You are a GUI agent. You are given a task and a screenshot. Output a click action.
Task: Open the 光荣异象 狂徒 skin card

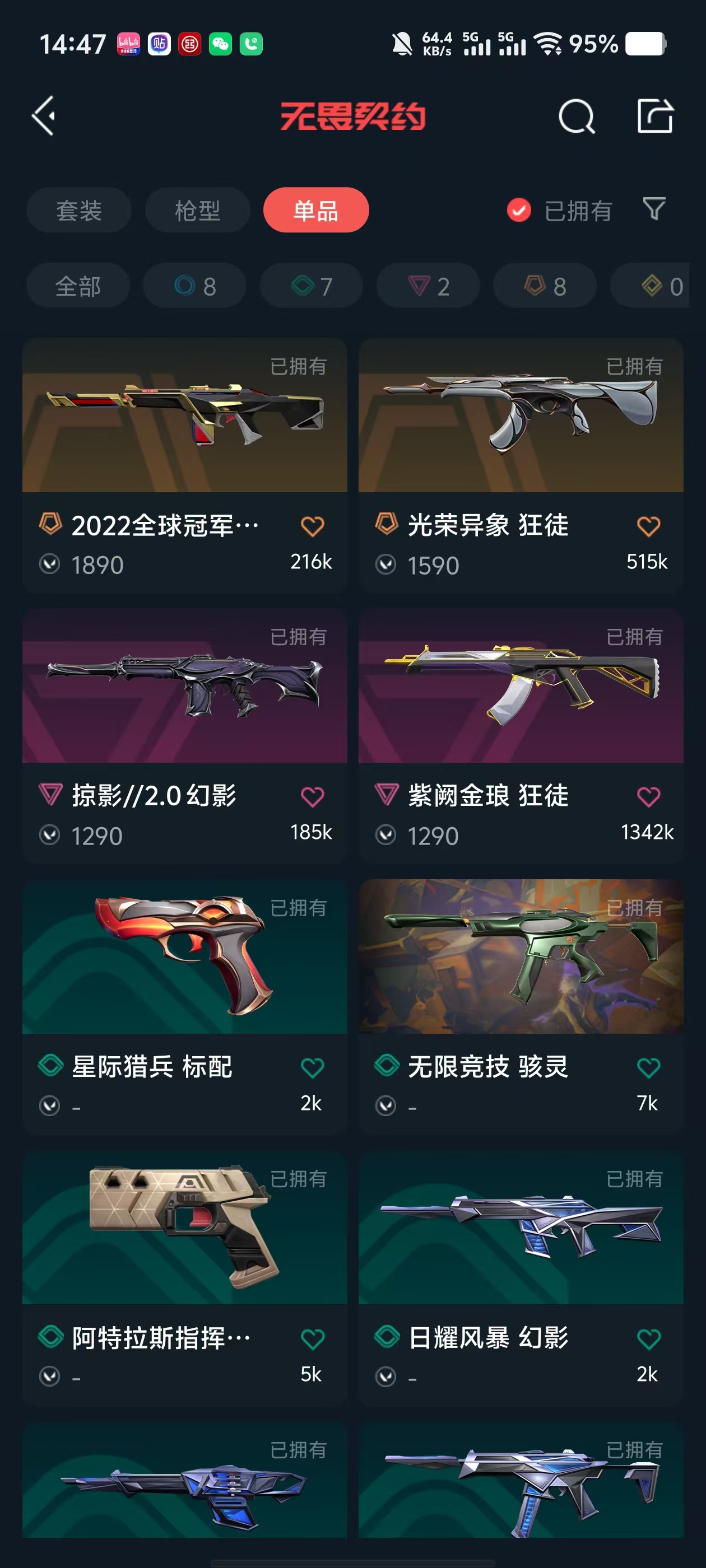click(x=521, y=466)
